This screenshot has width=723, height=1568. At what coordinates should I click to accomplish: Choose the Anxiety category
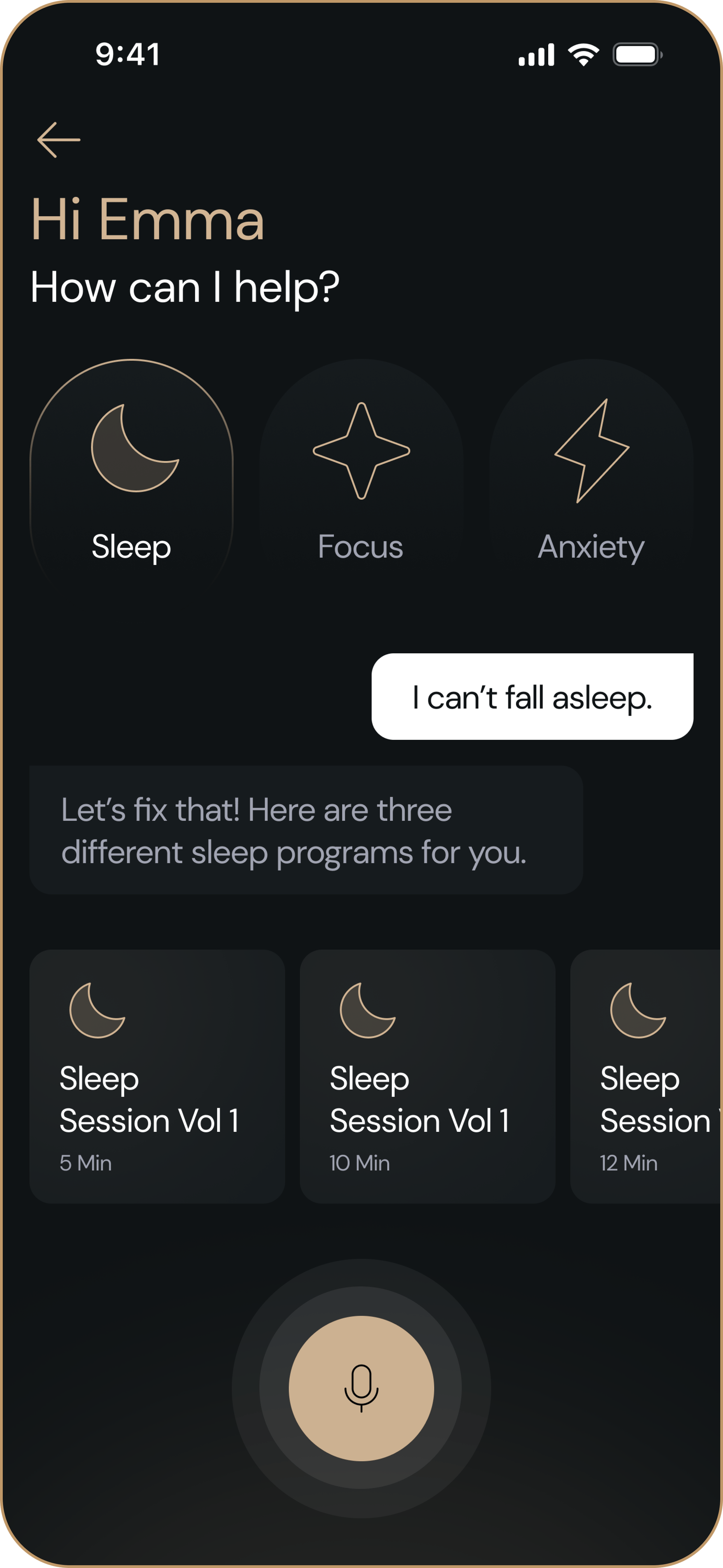click(x=590, y=475)
